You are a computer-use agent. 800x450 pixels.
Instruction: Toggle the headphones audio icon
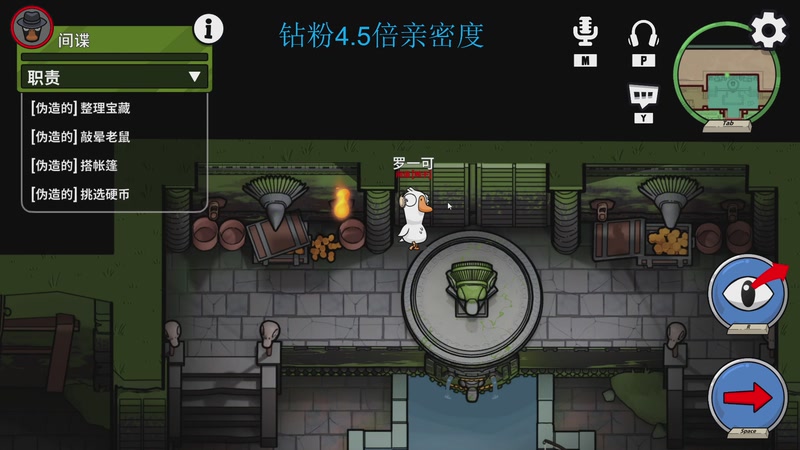click(643, 33)
